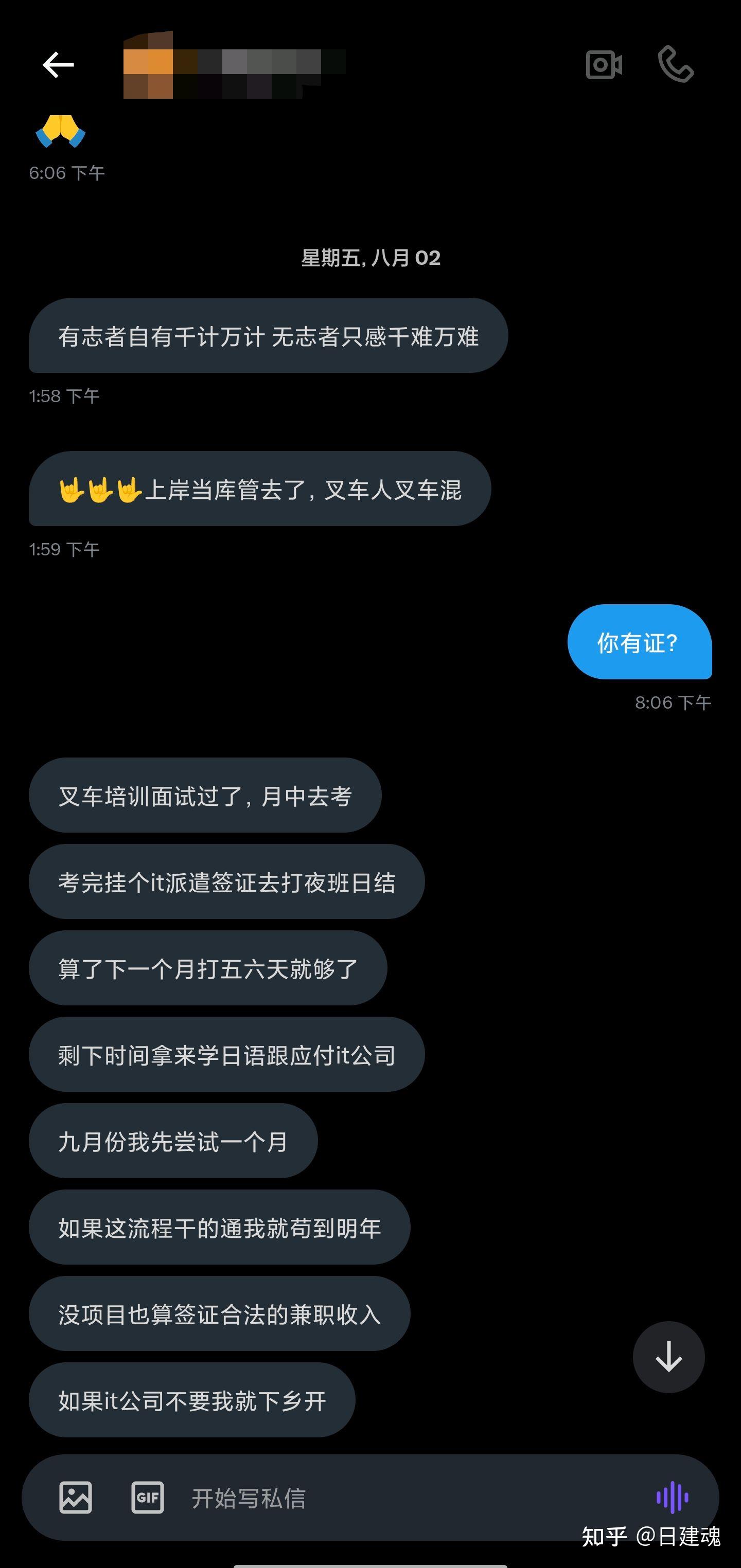The width and height of the screenshot is (741, 1568).
Task: Open the contact's profile header
Action: click(235, 64)
